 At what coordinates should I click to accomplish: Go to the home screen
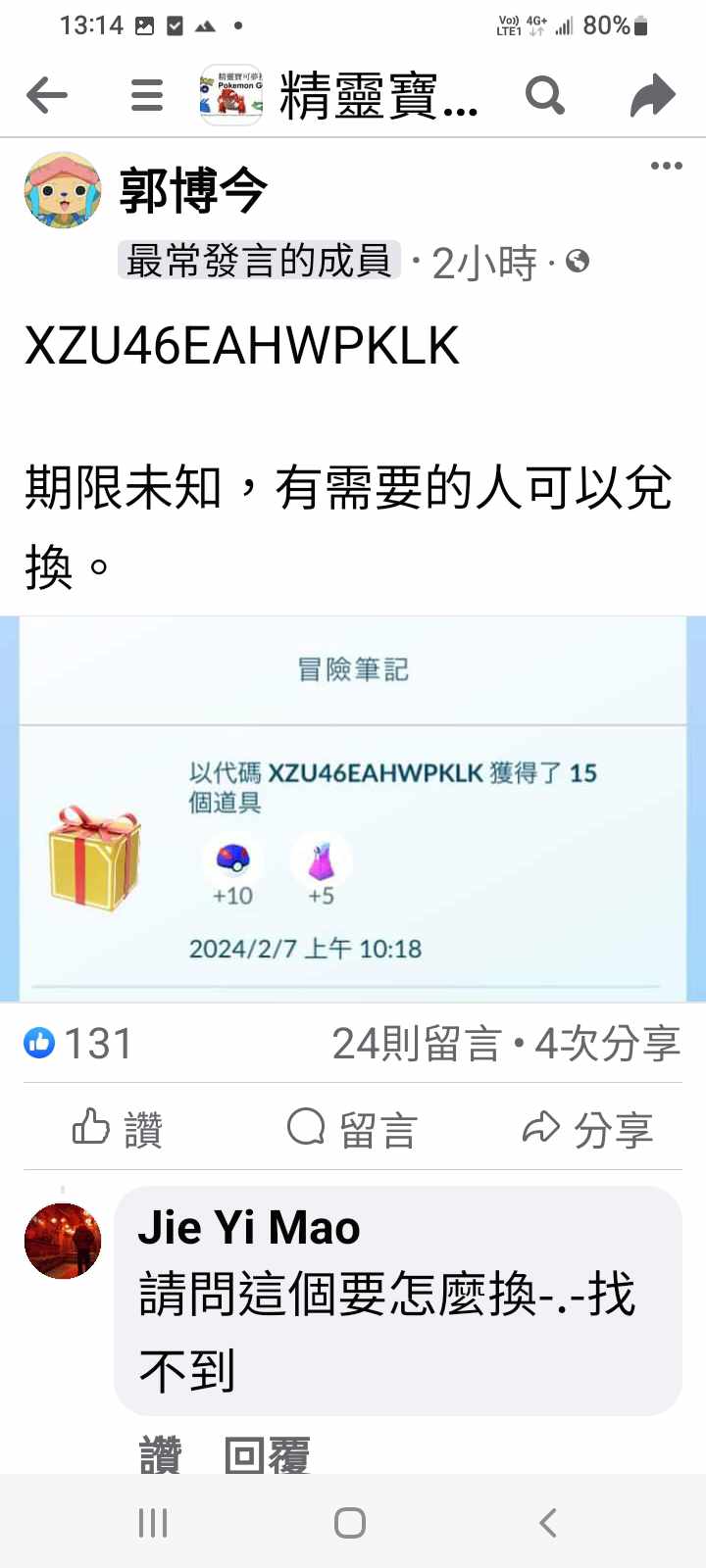(x=350, y=1523)
